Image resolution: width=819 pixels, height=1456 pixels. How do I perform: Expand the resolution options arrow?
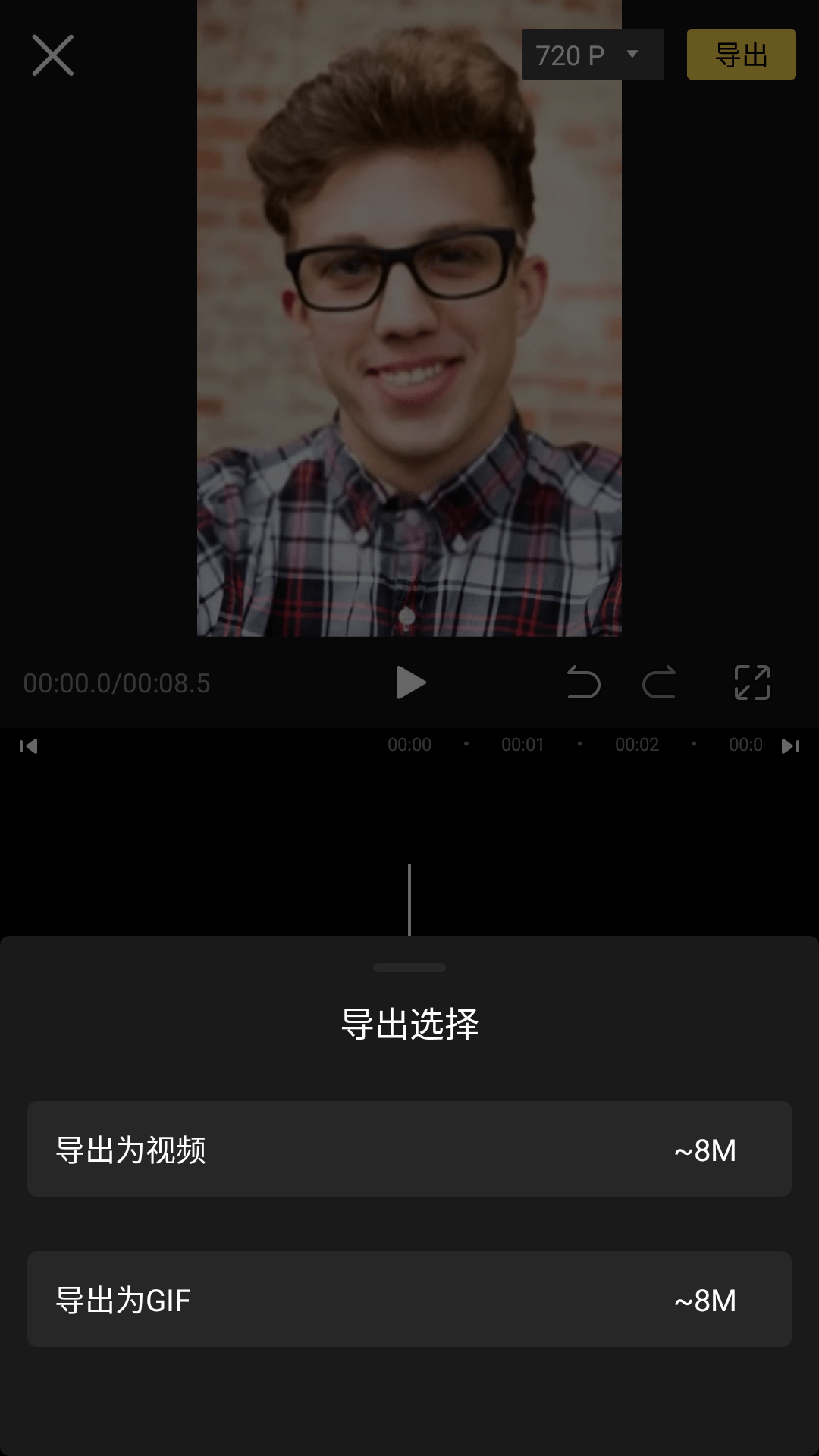tap(632, 54)
